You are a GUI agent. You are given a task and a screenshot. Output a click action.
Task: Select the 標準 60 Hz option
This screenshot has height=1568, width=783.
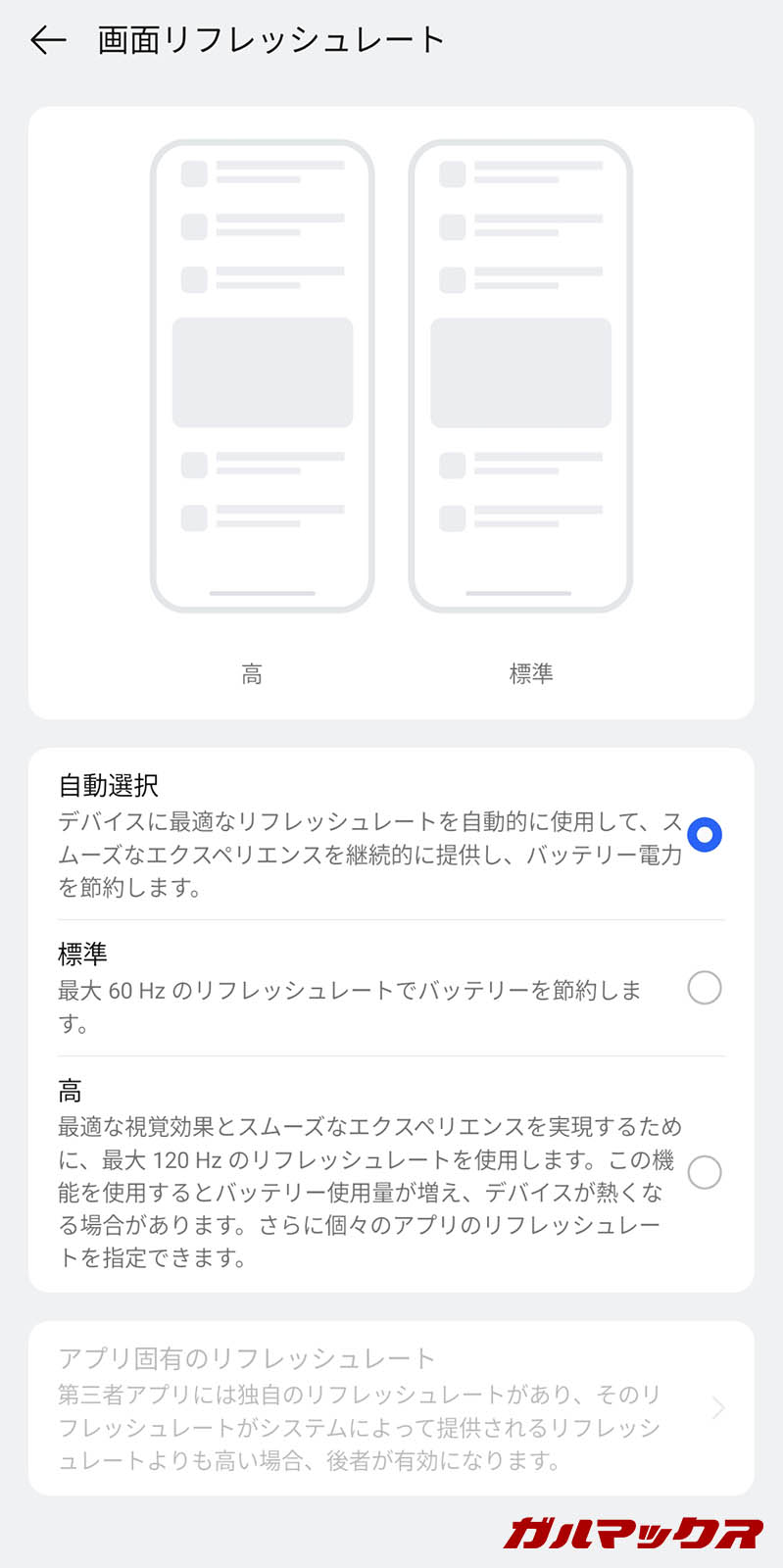point(704,988)
